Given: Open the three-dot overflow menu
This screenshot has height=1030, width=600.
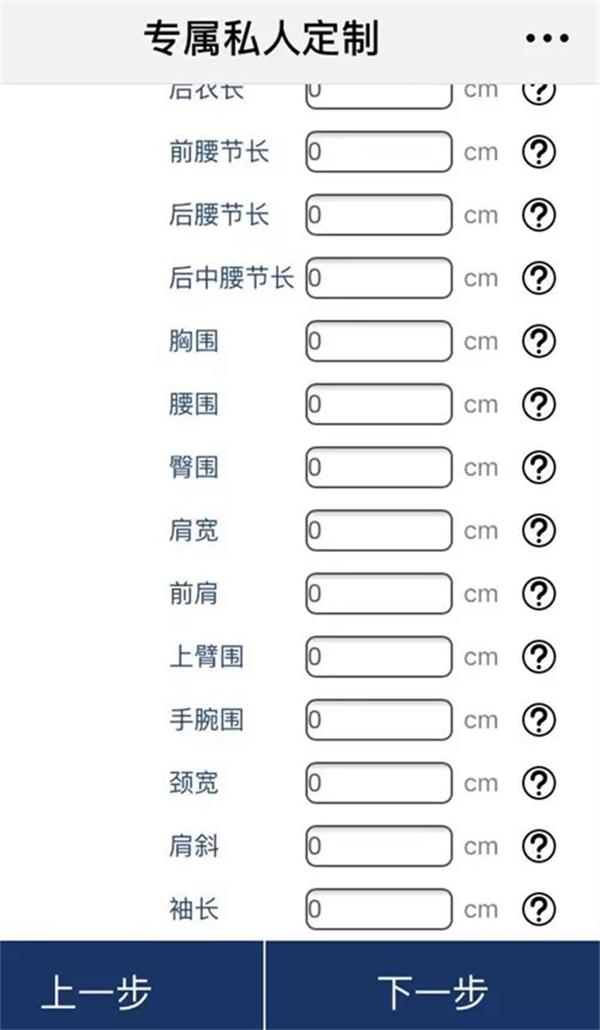Looking at the screenshot, I should [546, 38].
